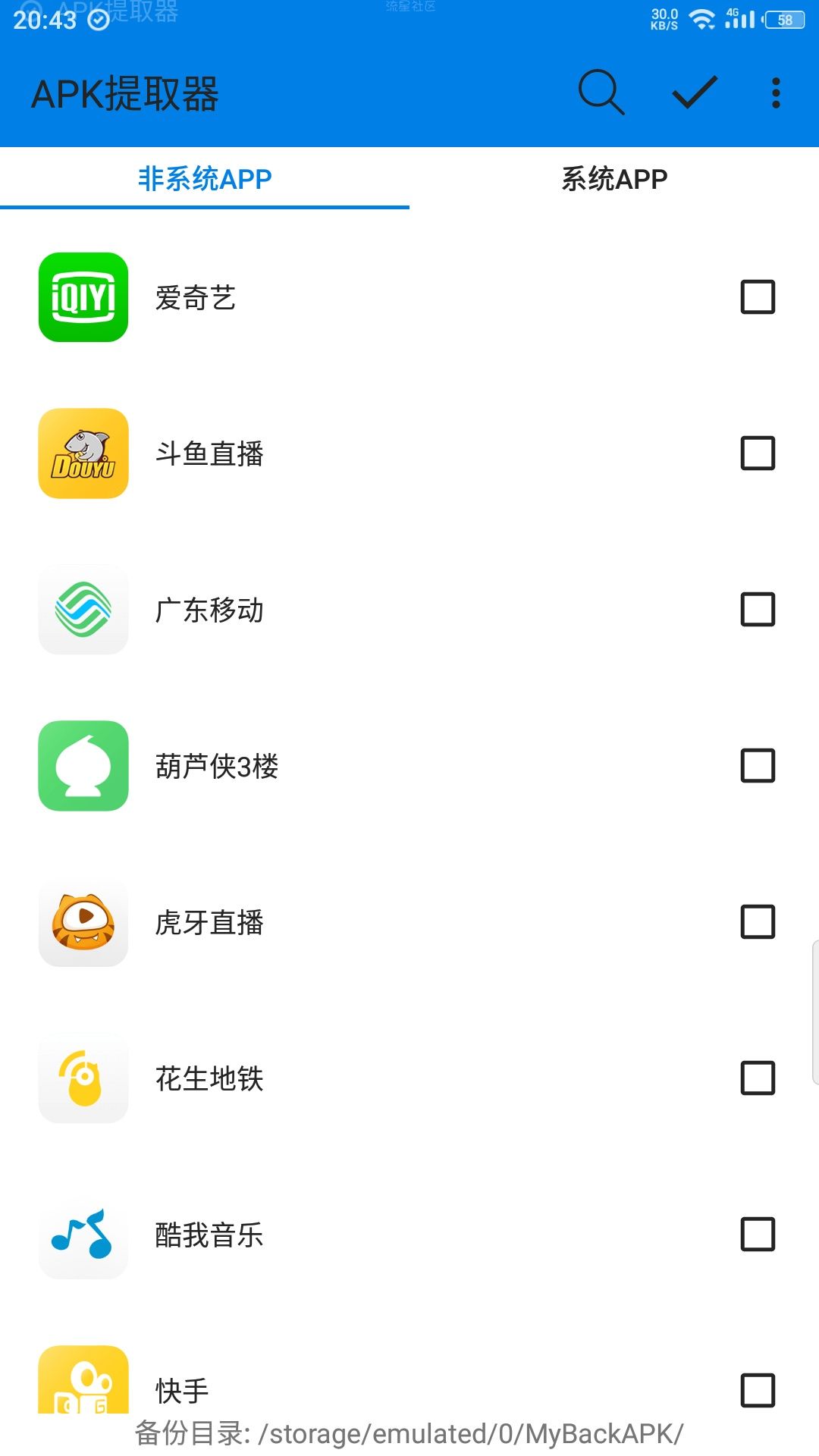
Task: Tap the checkmark select-all icon
Action: [695, 93]
